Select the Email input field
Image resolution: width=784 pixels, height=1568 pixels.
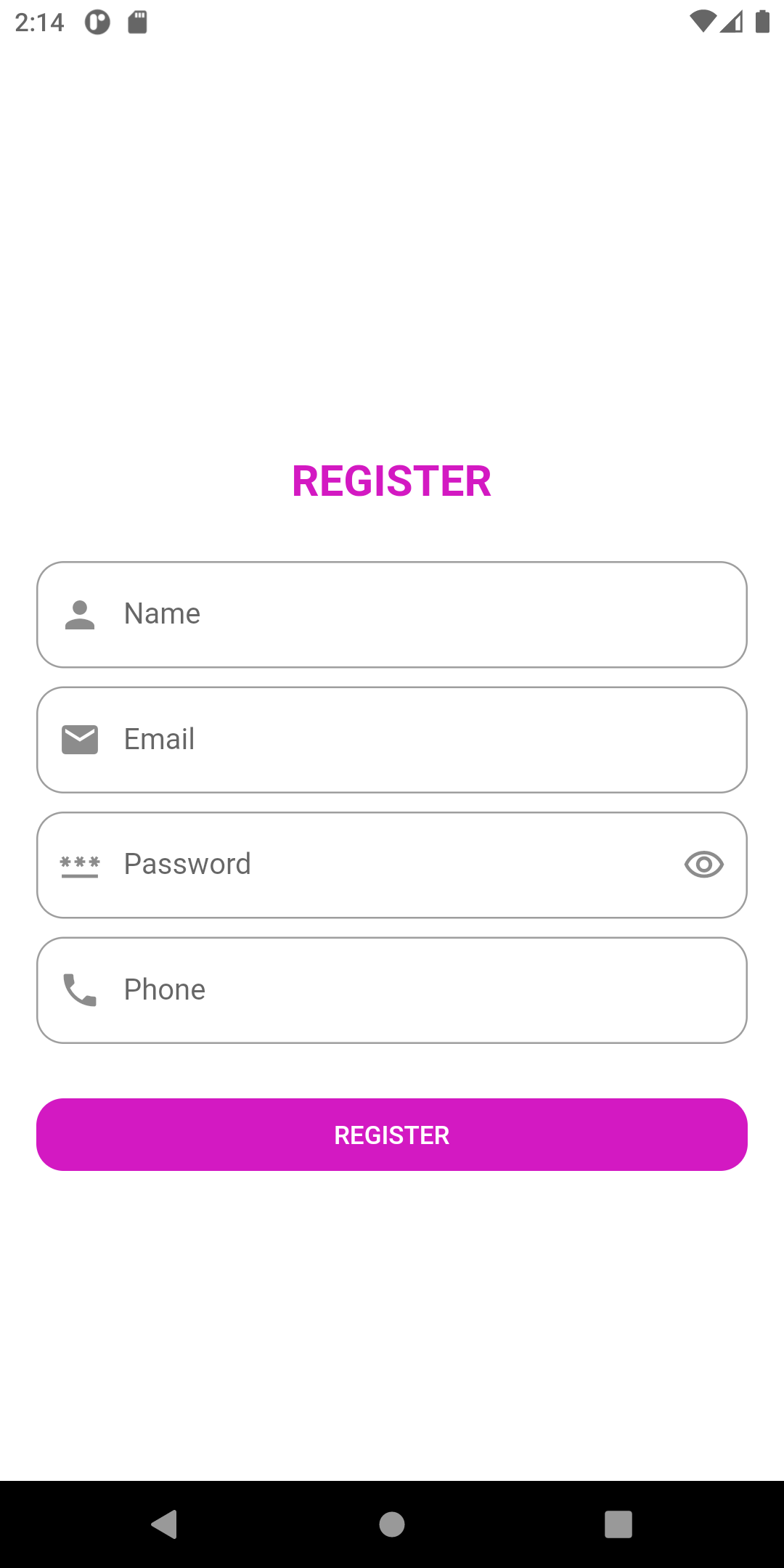point(392,739)
